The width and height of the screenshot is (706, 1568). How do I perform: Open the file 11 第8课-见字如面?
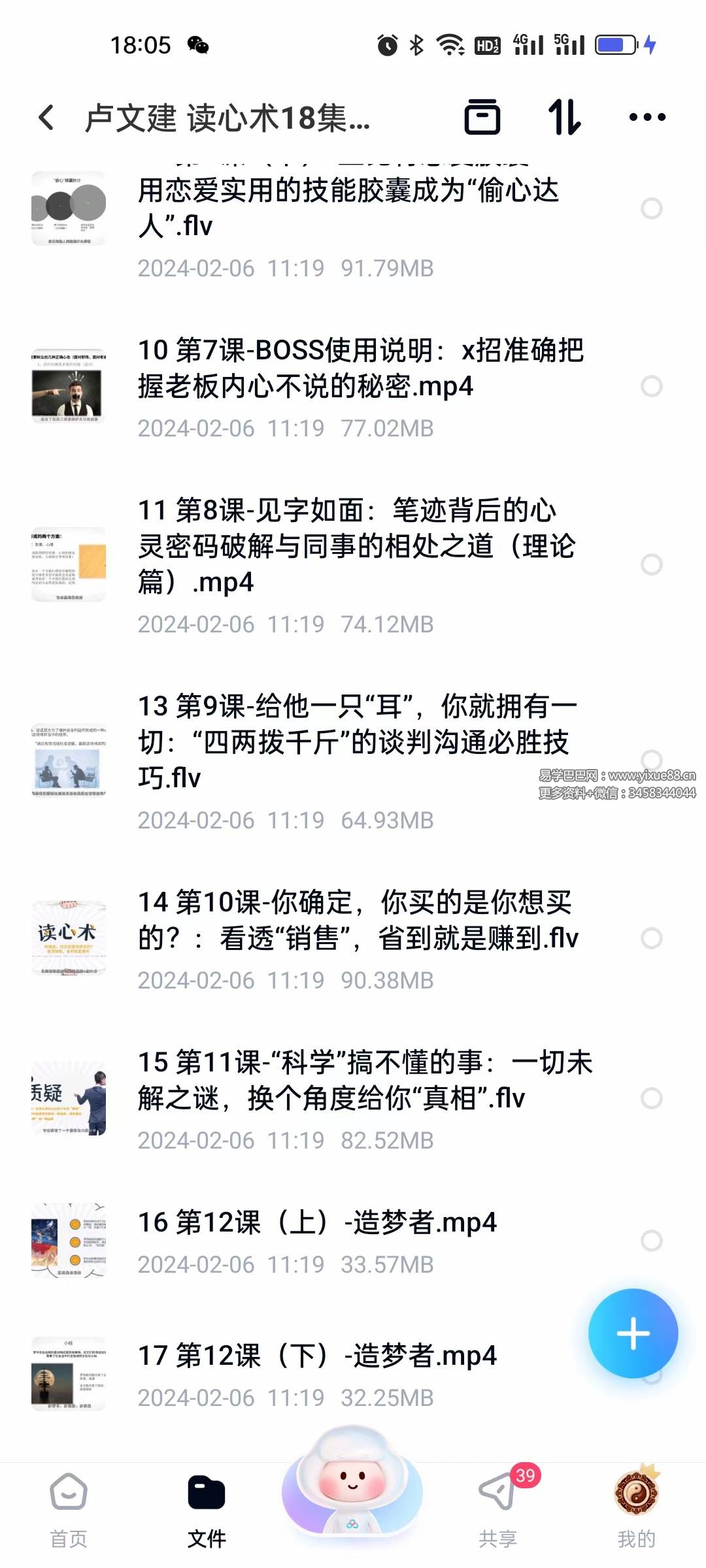pyautogui.click(x=356, y=546)
